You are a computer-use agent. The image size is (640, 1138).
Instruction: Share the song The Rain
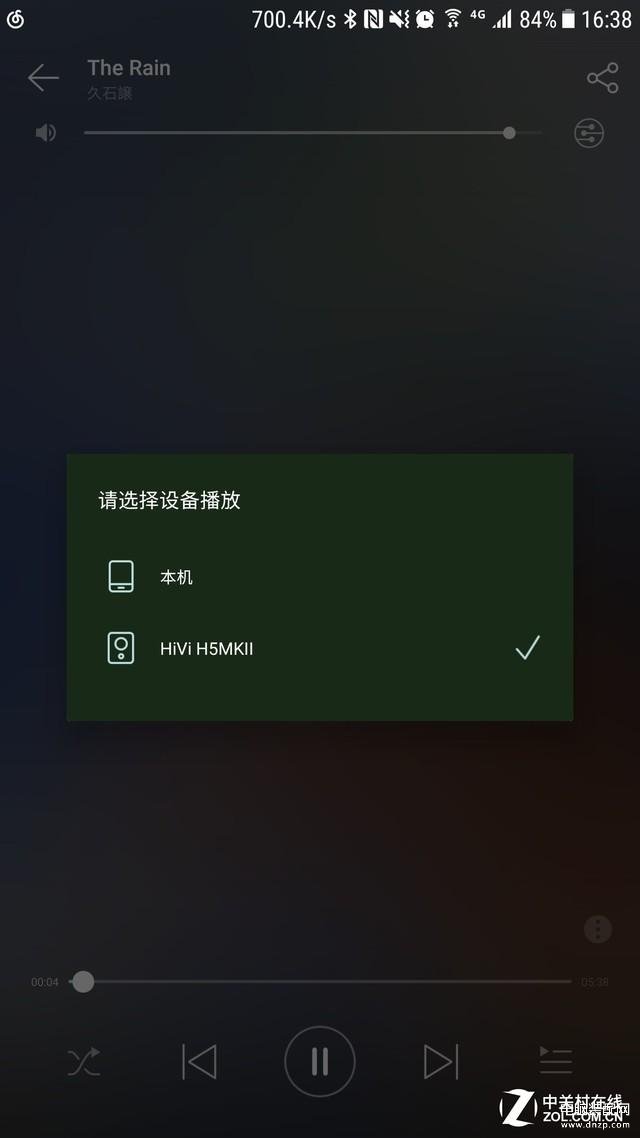tap(602, 78)
